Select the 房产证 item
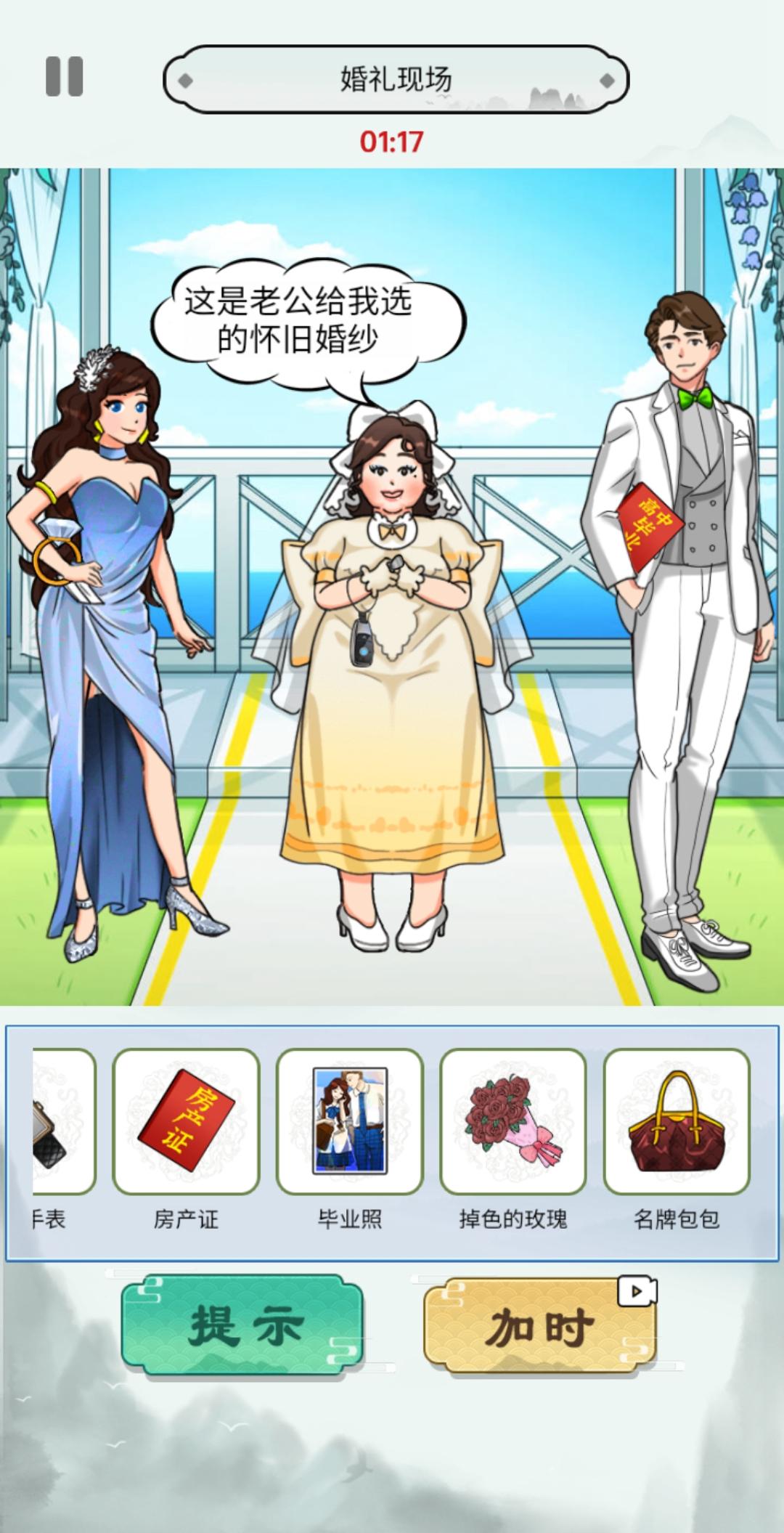The image size is (784, 1533). click(186, 1122)
